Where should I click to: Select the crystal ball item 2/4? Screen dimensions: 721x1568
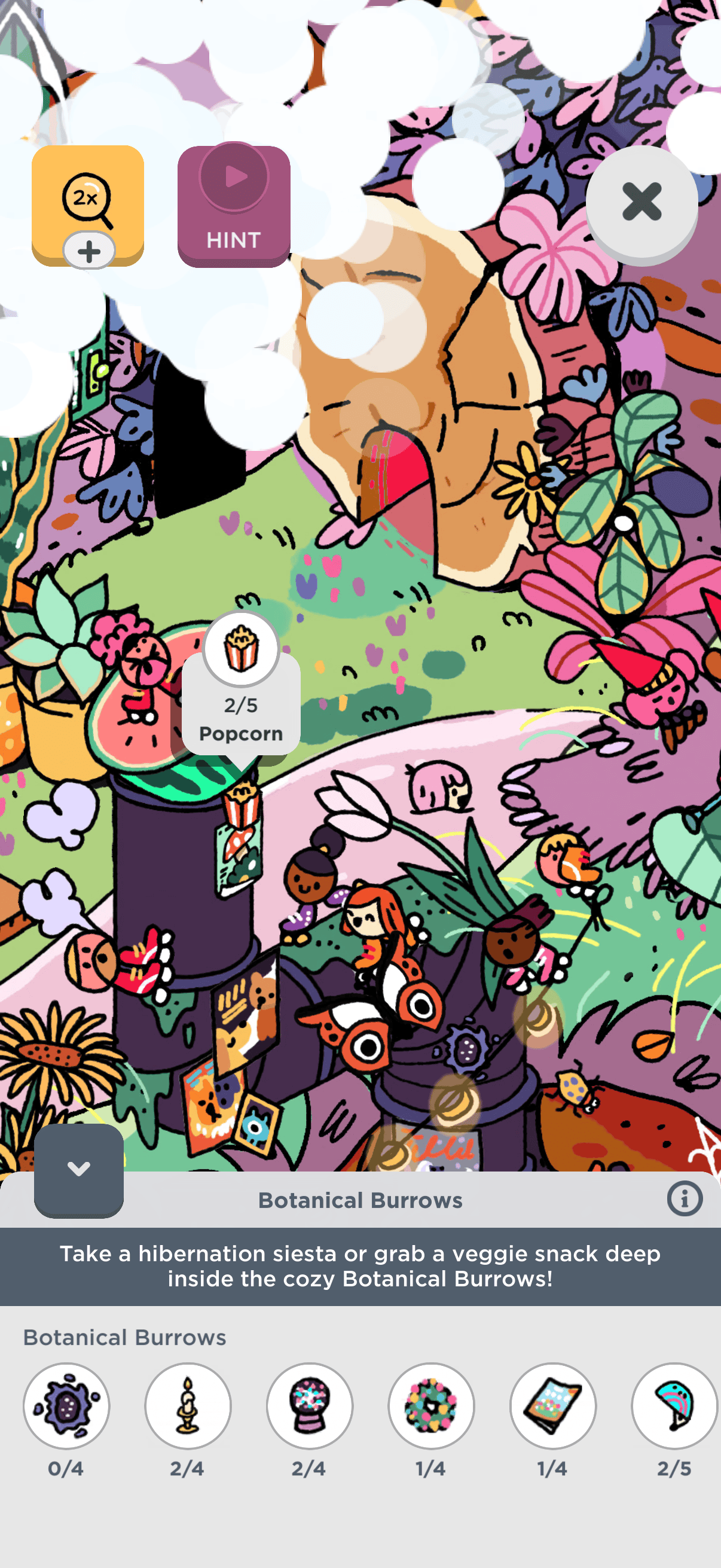point(309,1405)
